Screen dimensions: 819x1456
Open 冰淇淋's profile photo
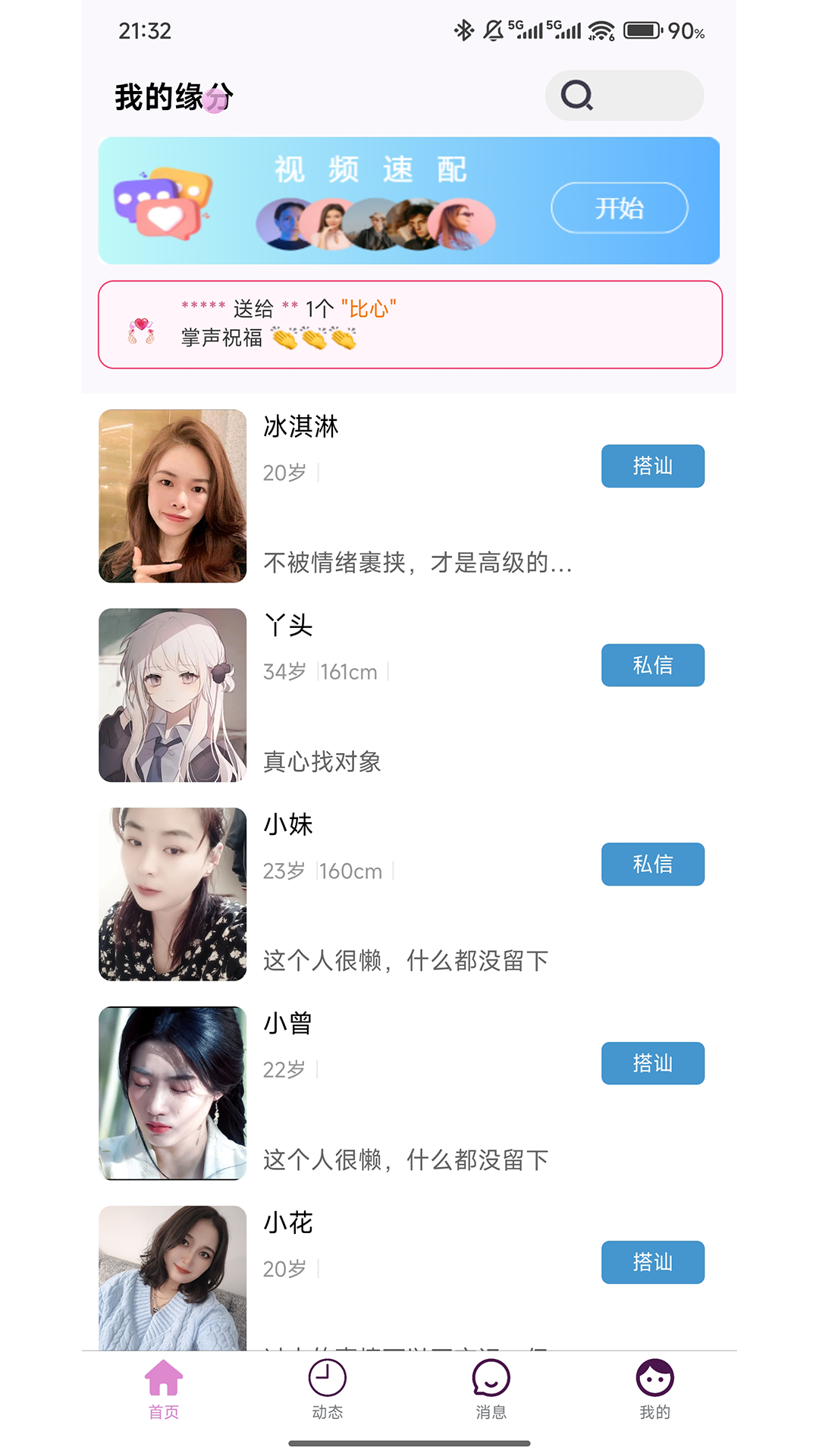point(173,496)
